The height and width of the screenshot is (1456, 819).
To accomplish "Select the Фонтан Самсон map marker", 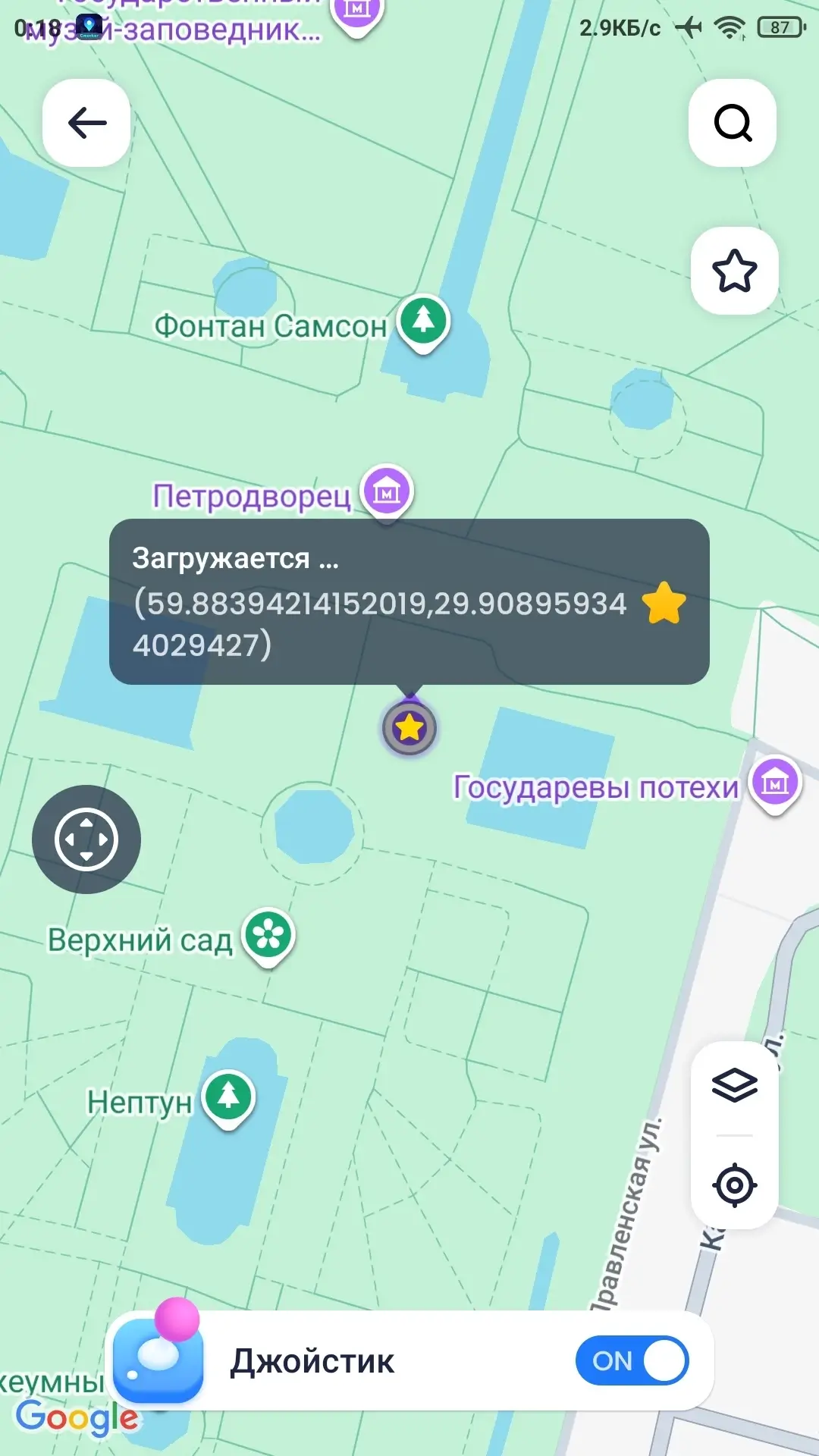I will click(x=423, y=321).
